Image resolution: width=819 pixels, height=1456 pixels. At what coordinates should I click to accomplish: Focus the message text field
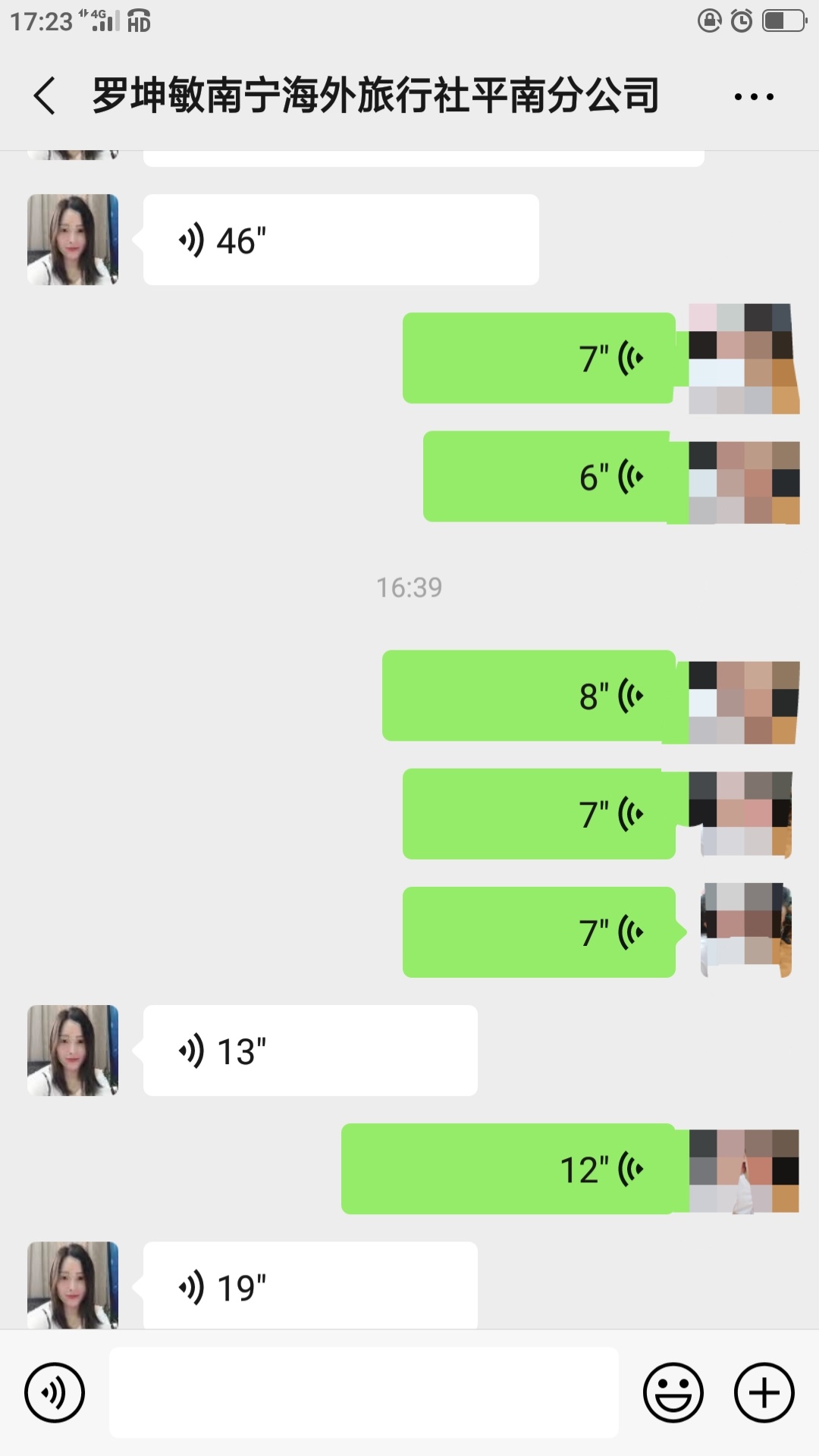364,1393
